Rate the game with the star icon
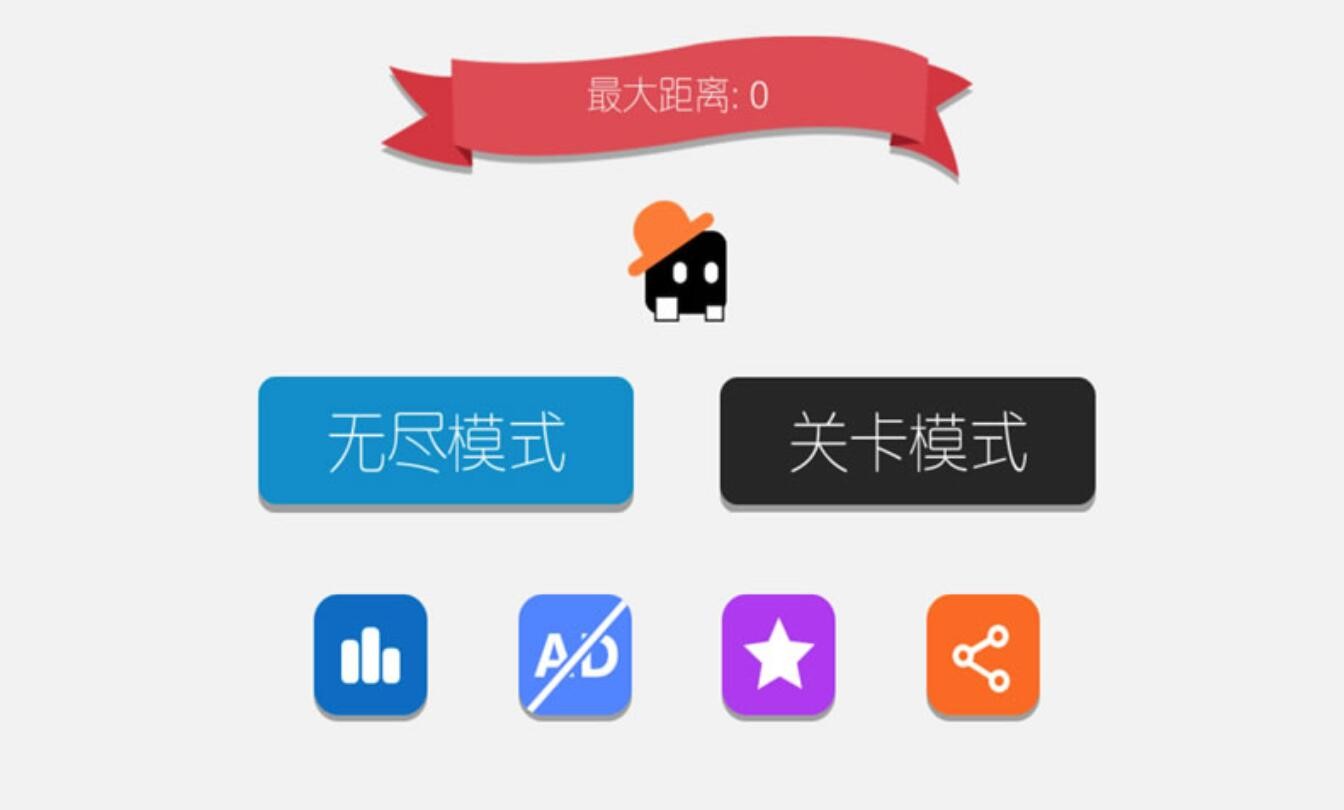The height and width of the screenshot is (810, 1344). [x=778, y=654]
